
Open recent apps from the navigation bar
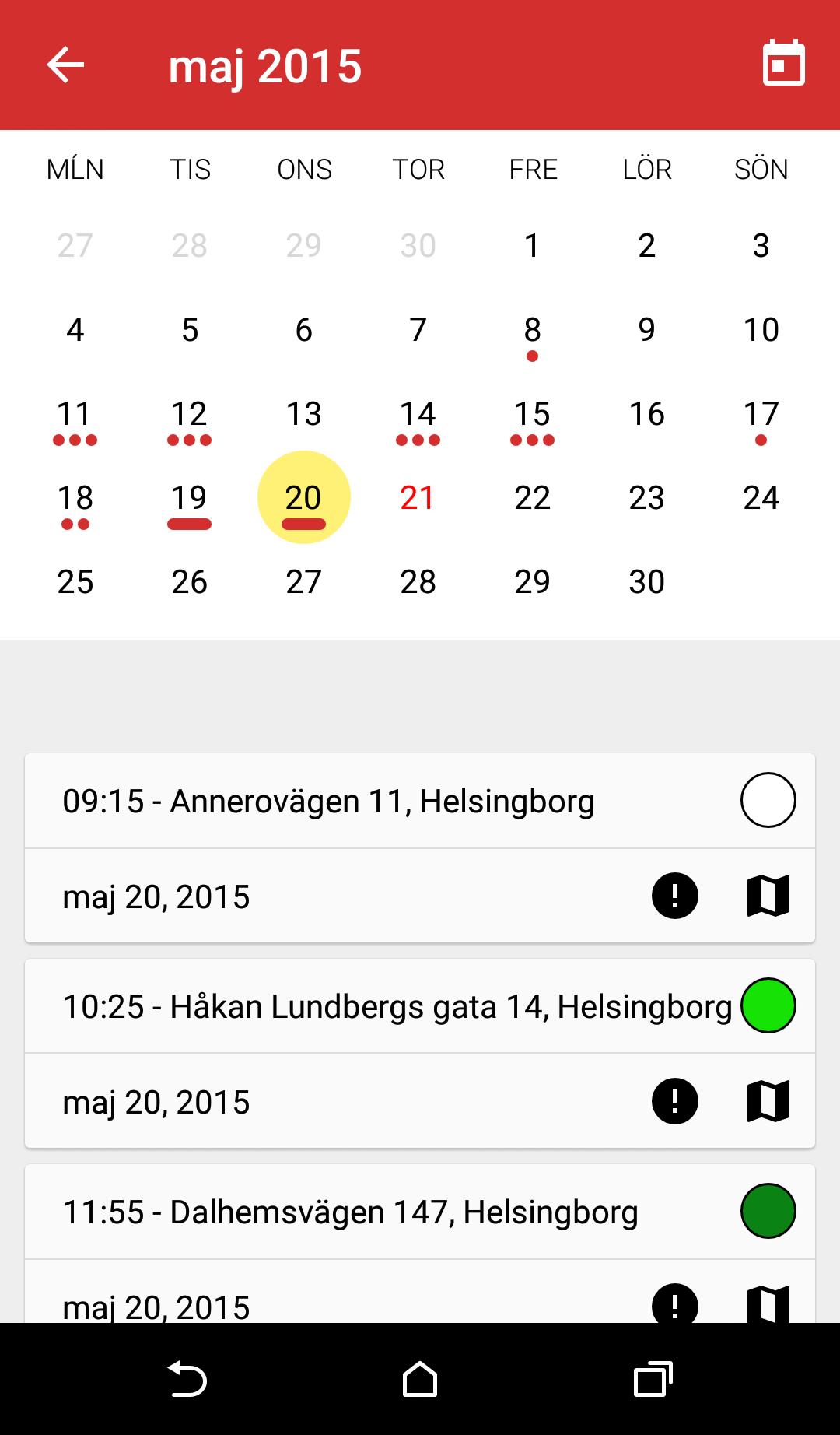point(652,1381)
